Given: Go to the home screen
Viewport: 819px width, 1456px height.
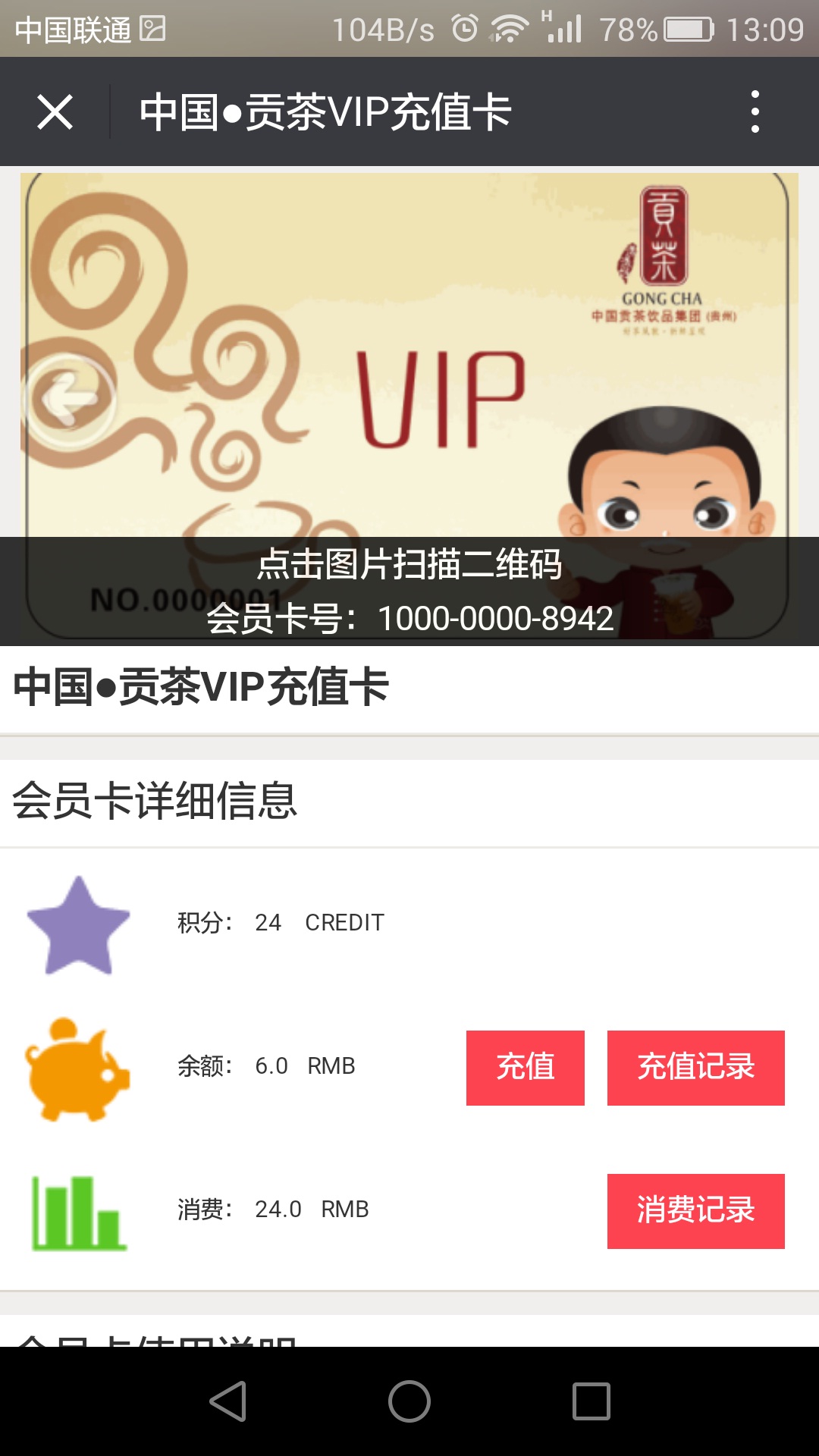Looking at the screenshot, I should coord(409,1401).
